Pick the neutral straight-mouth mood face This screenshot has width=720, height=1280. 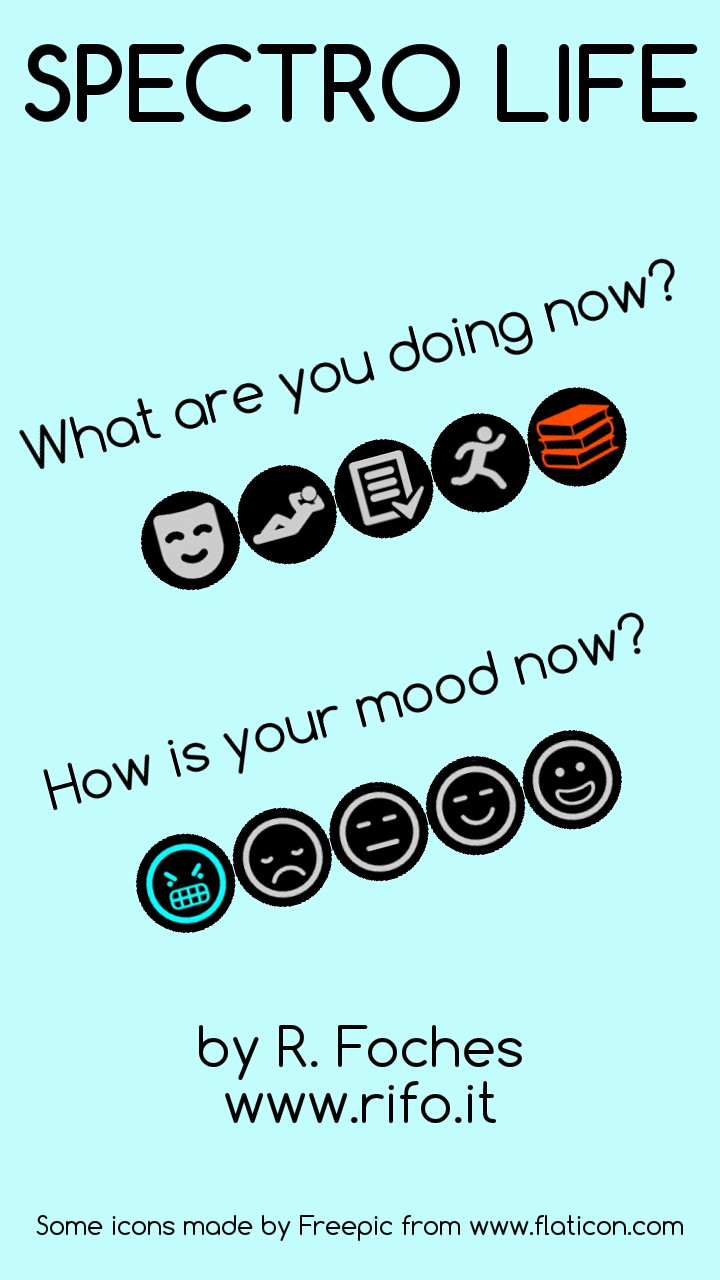379,831
